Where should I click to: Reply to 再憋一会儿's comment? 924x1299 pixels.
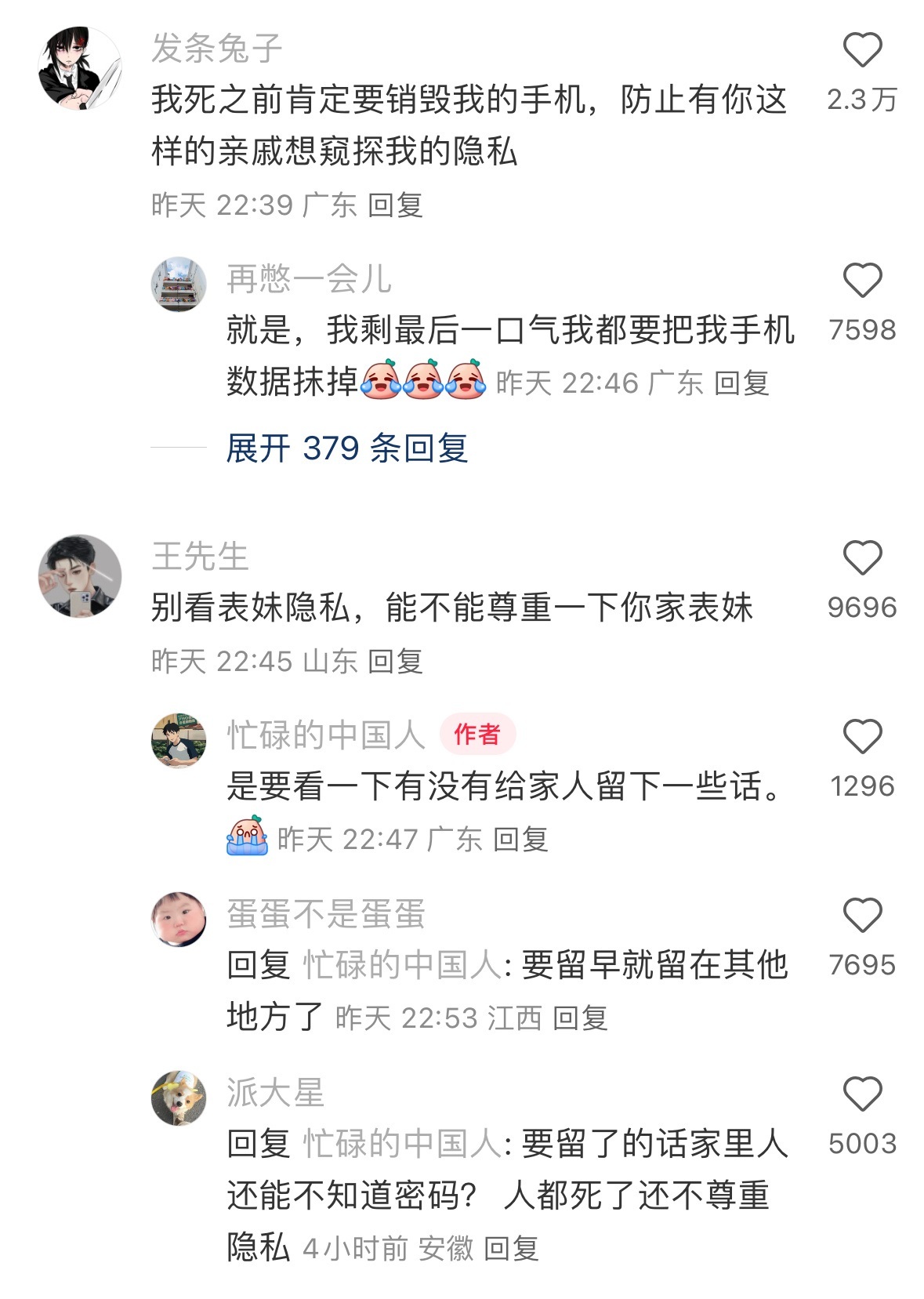click(741, 383)
